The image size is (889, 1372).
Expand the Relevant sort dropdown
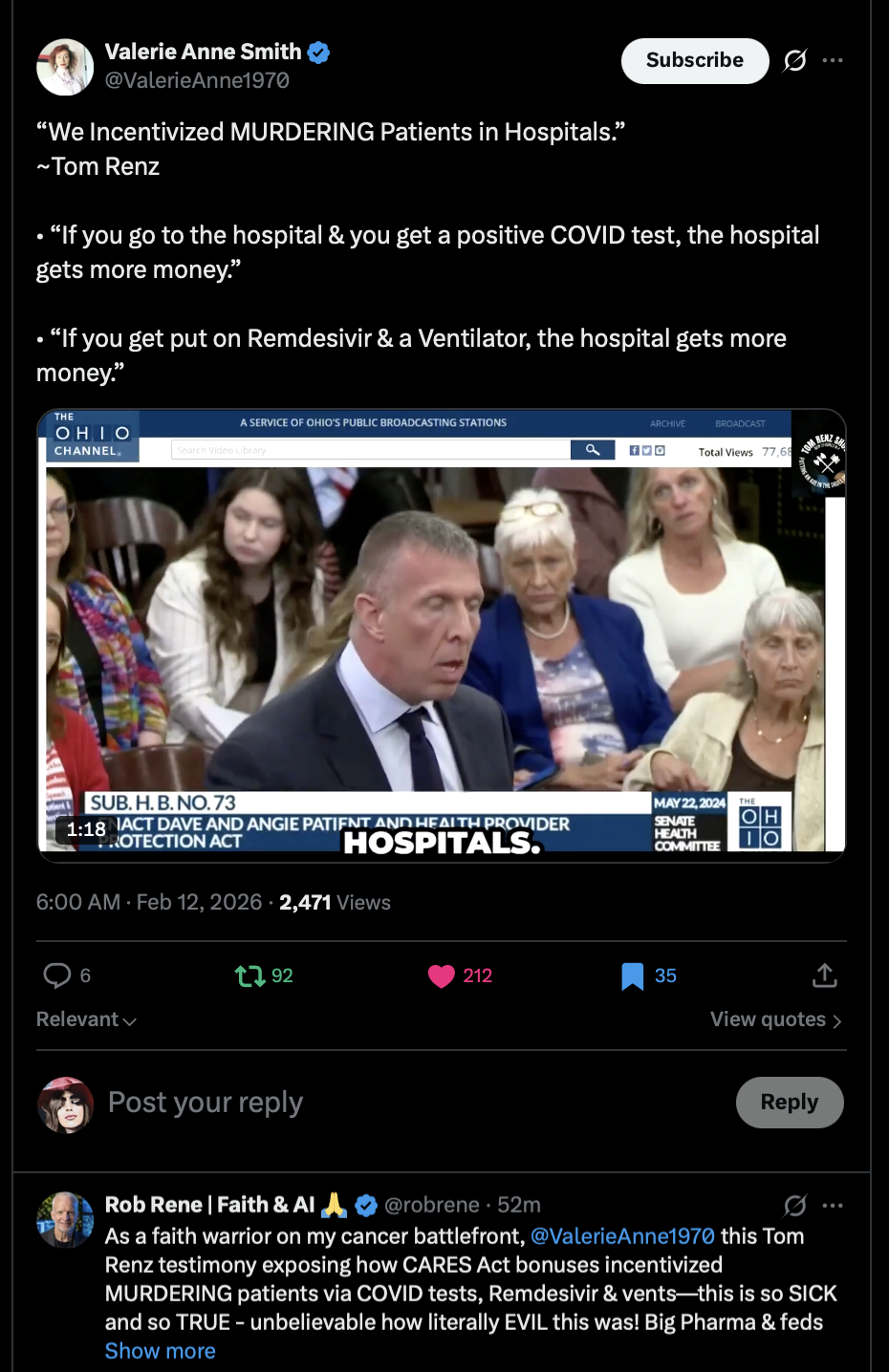[86, 1019]
